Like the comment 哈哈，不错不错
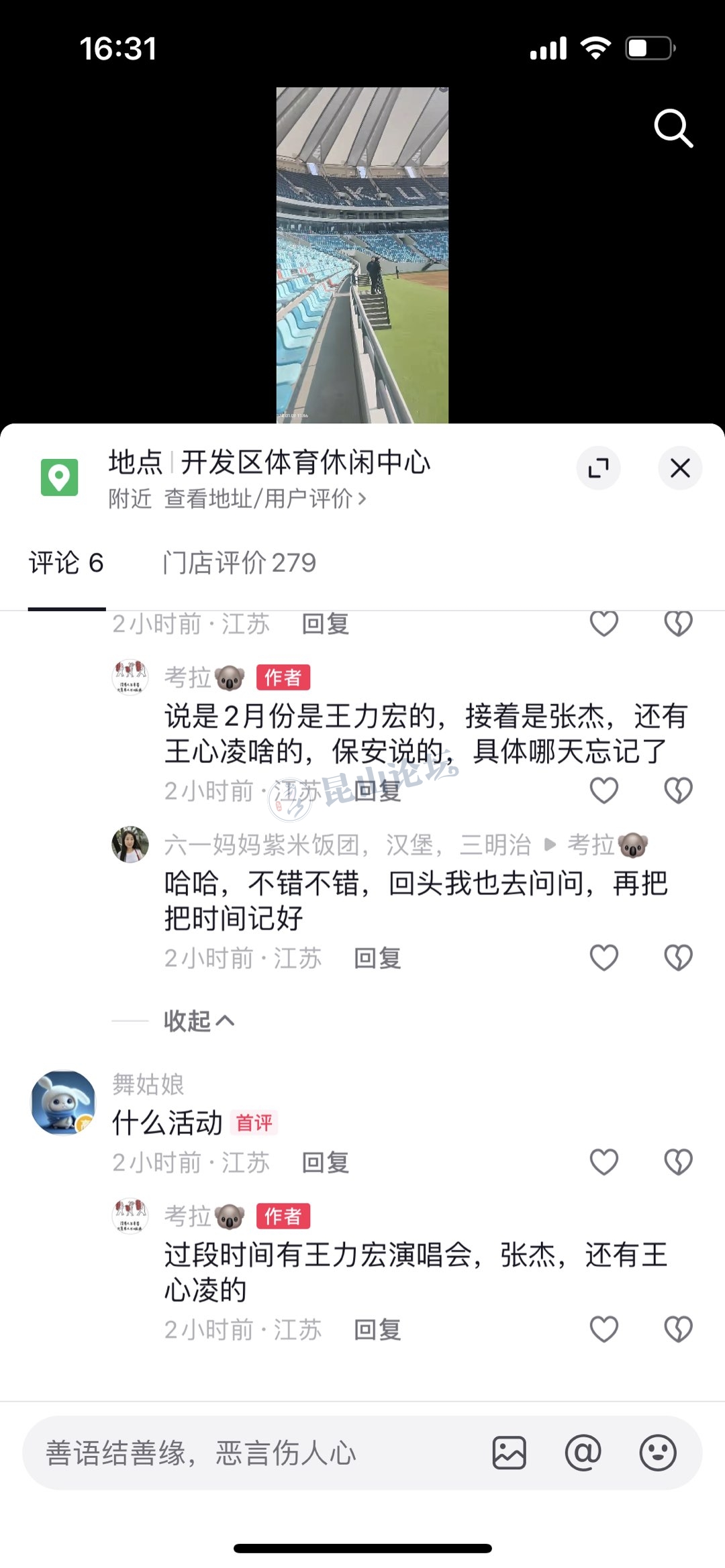Image resolution: width=725 pixels, height=1568 pixels. (x=603, y=957)
